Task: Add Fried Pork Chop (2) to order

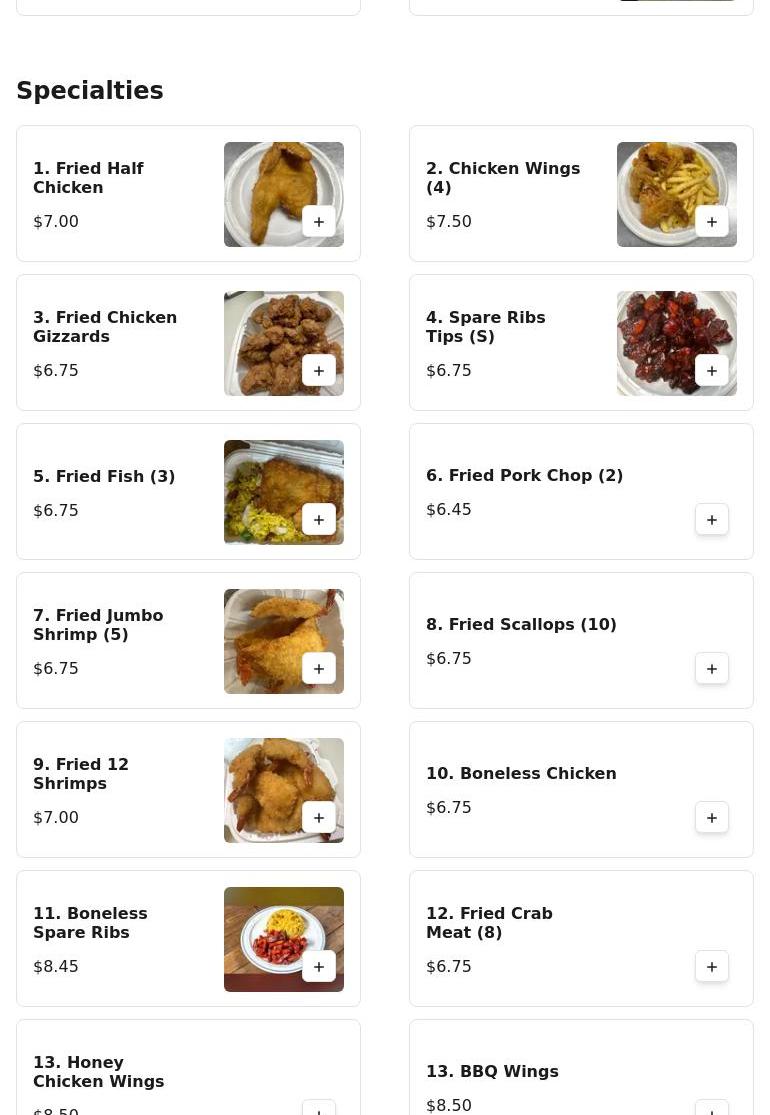Action: [x=712, y=520]
